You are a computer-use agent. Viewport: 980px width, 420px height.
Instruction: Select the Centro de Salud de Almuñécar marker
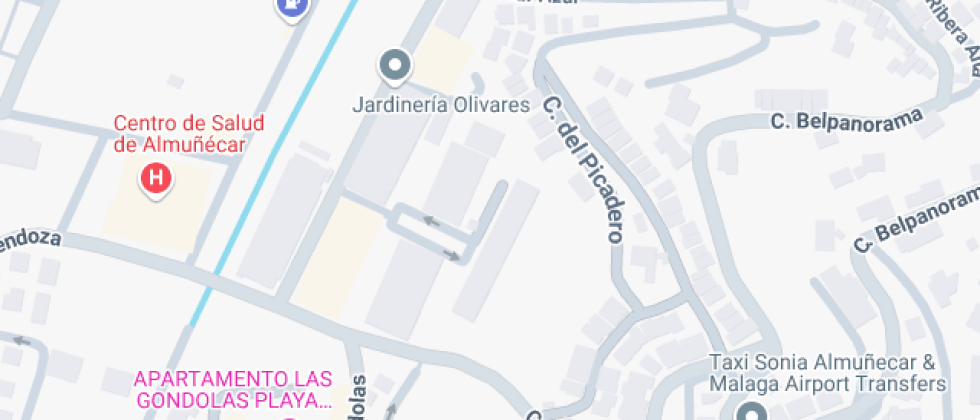[x=156, y=180]
